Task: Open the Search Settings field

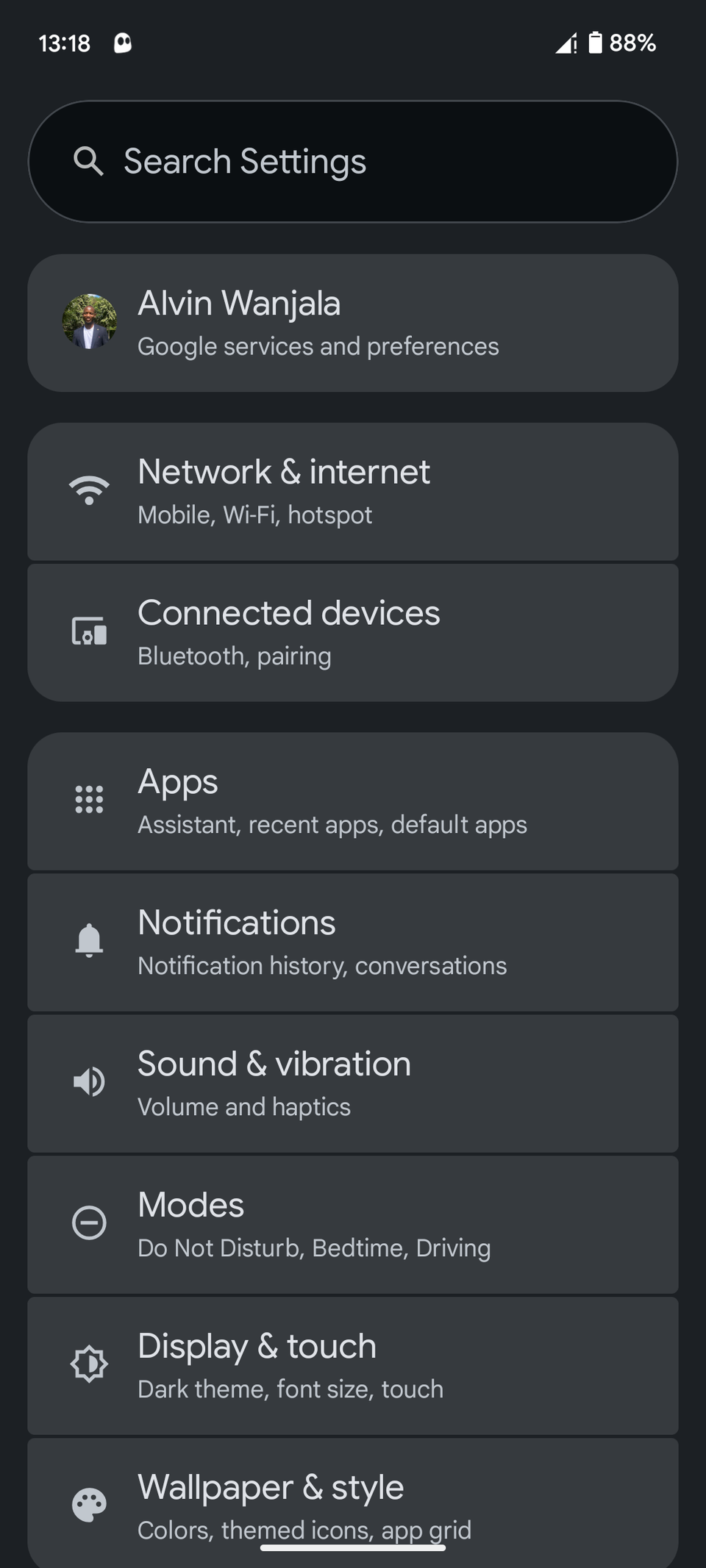Action: [353, 161]
